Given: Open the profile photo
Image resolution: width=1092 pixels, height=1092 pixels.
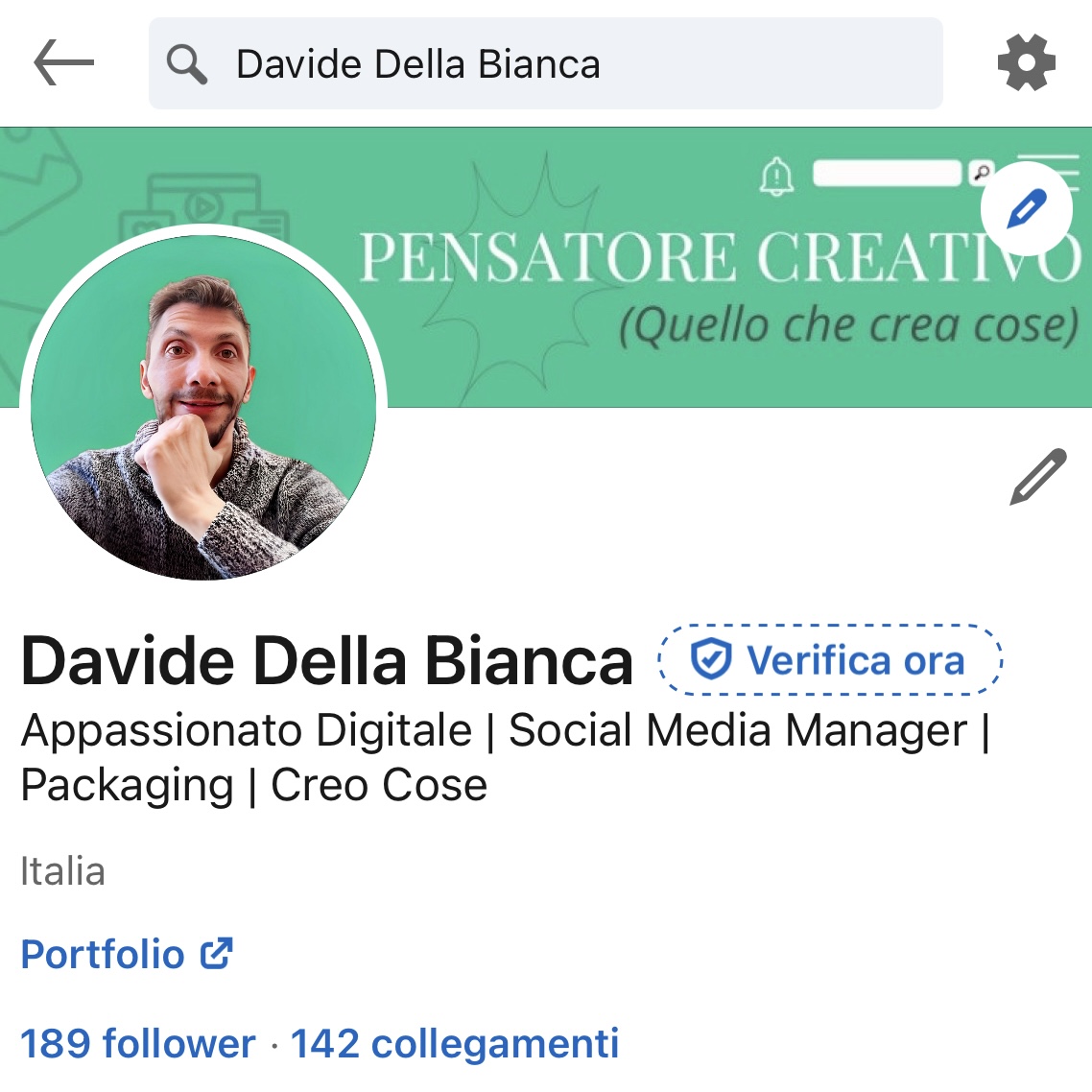Looking at the screenshot, I should [x=203, y=407].
